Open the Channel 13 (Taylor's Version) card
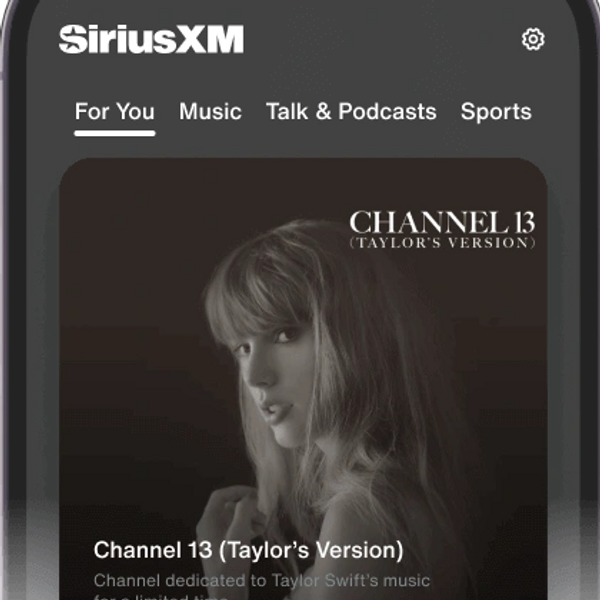The height and width of the screenshot is (600, 600). pyautogui.click(x=303, y=380)
